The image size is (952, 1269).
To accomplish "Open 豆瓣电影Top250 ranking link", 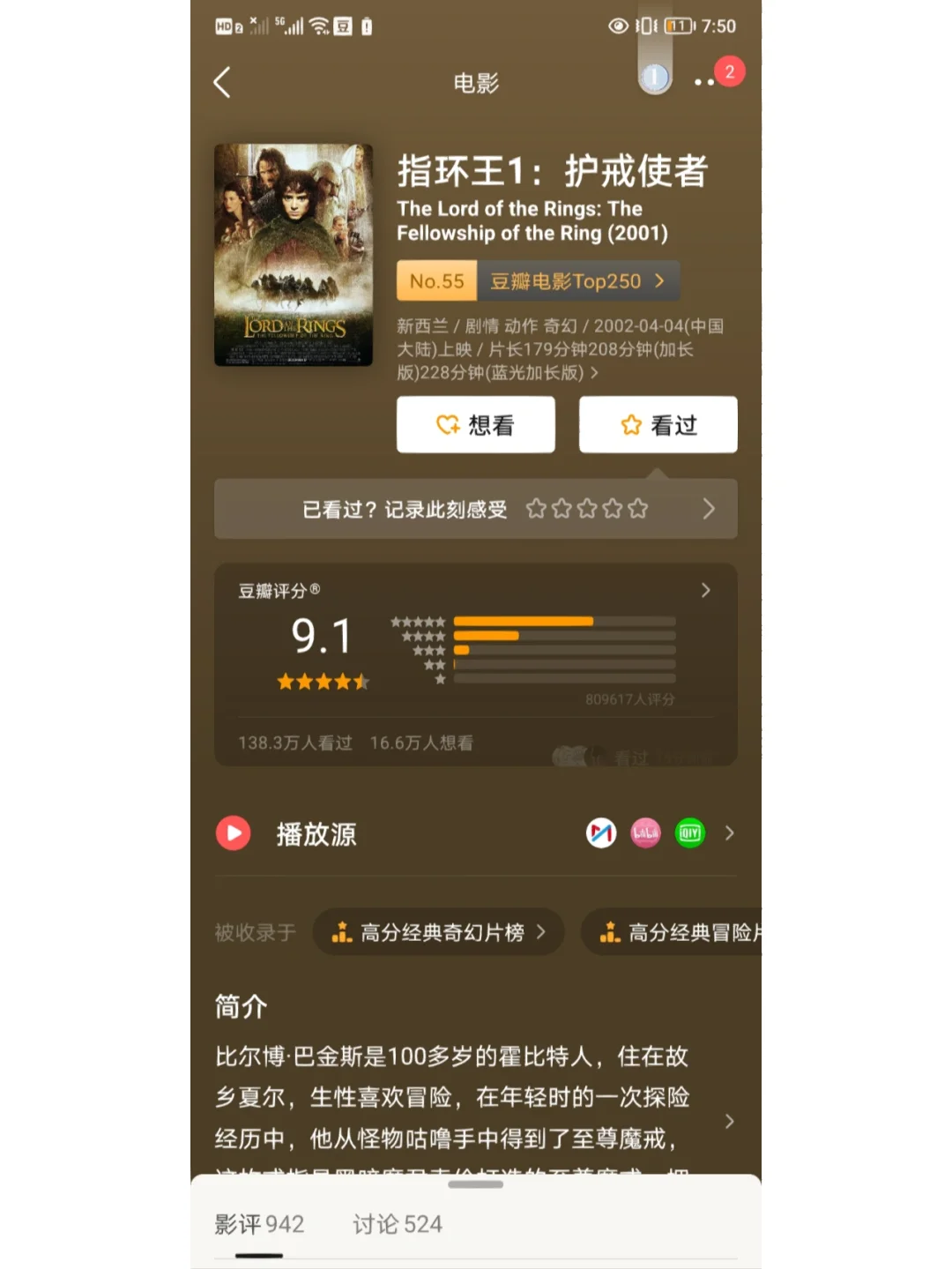I will (x=538, y=281).
